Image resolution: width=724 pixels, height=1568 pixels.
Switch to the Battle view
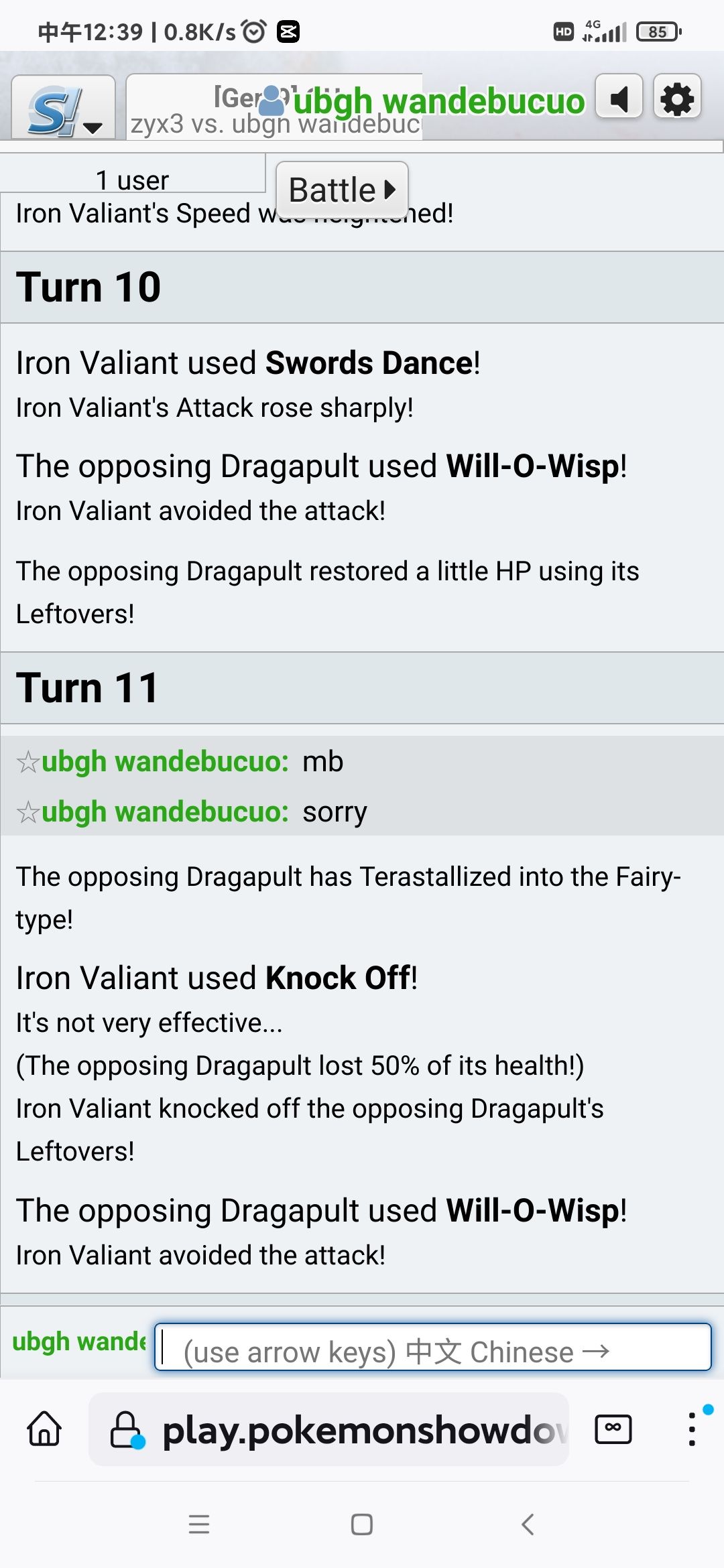(342, 190)
